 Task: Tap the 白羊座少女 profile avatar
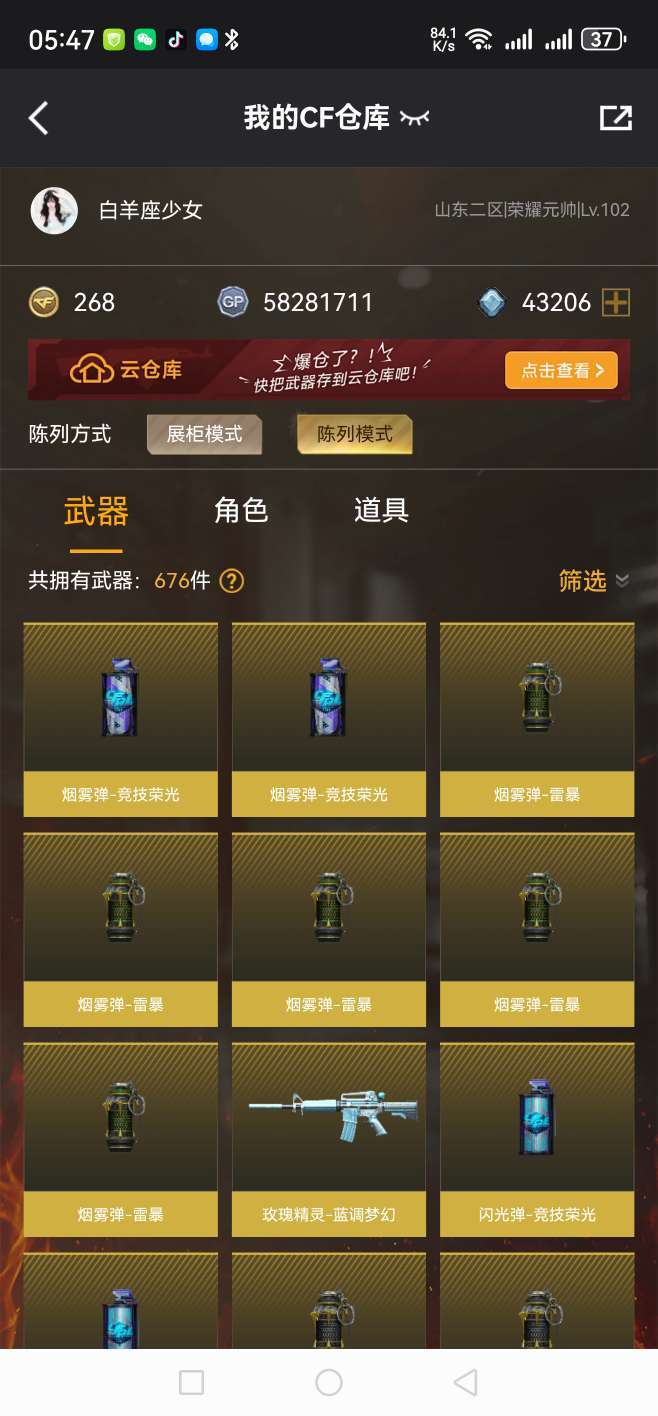pyautogui.click(x=54, y=210)
